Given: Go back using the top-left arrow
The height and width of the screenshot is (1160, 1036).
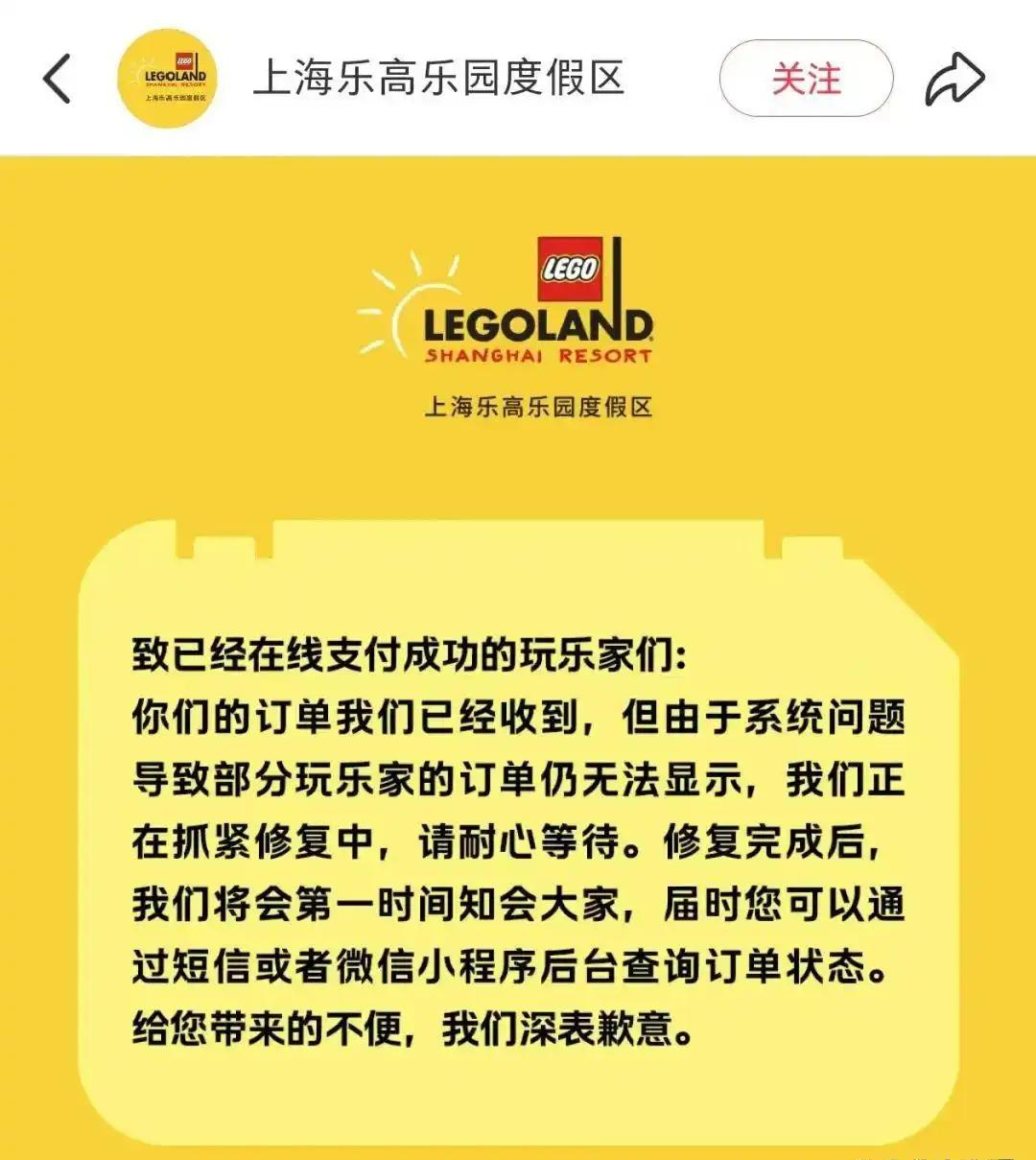Looking at the screenshot, I should point(58,79).
